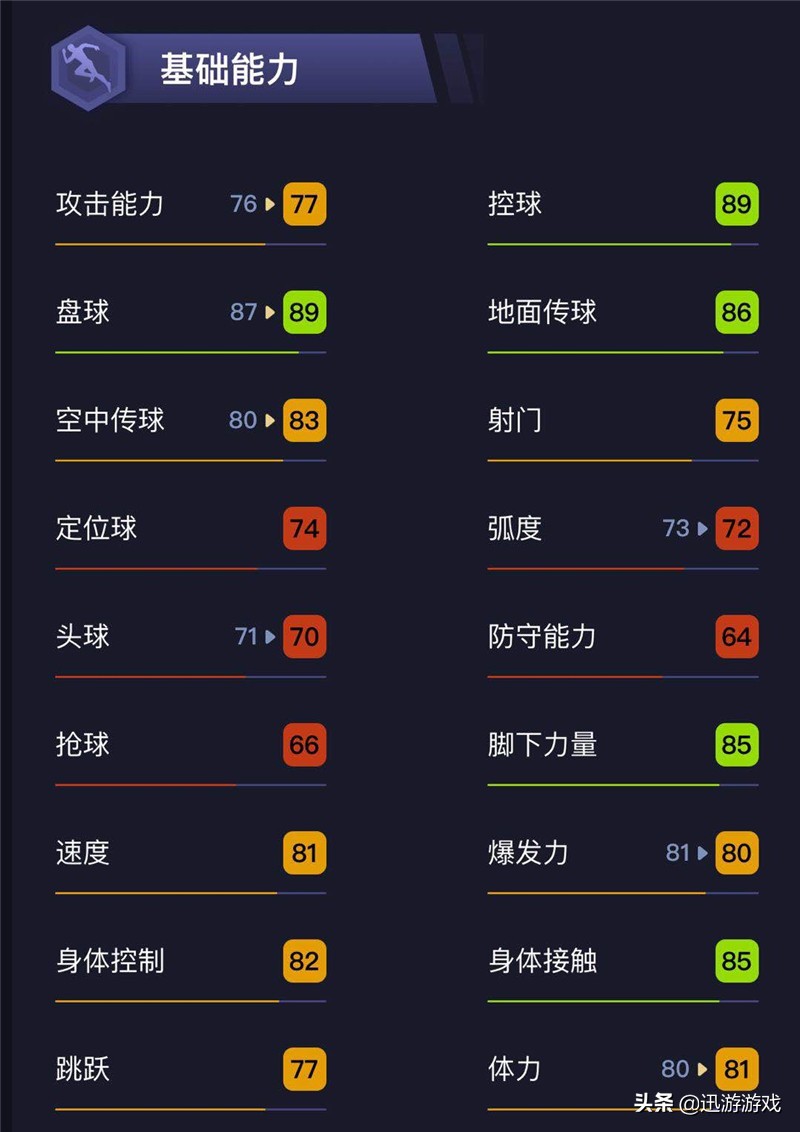The width and height of the screenshot is (800, 1132).
Task: Select the 射门 75 rating badge
Action: [x=736, y=421]
